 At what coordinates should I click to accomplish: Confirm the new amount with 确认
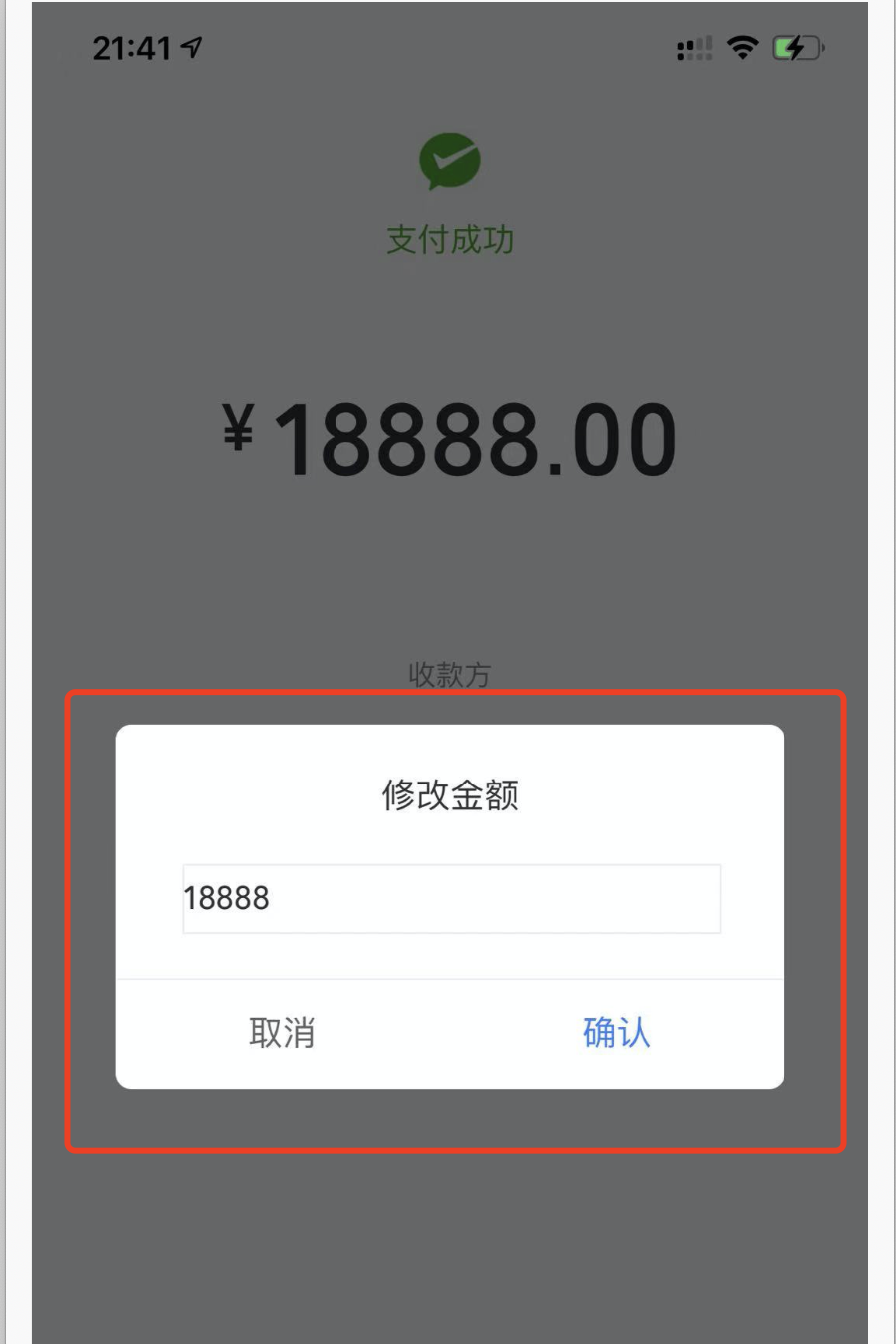click(x=616, y=1033)
